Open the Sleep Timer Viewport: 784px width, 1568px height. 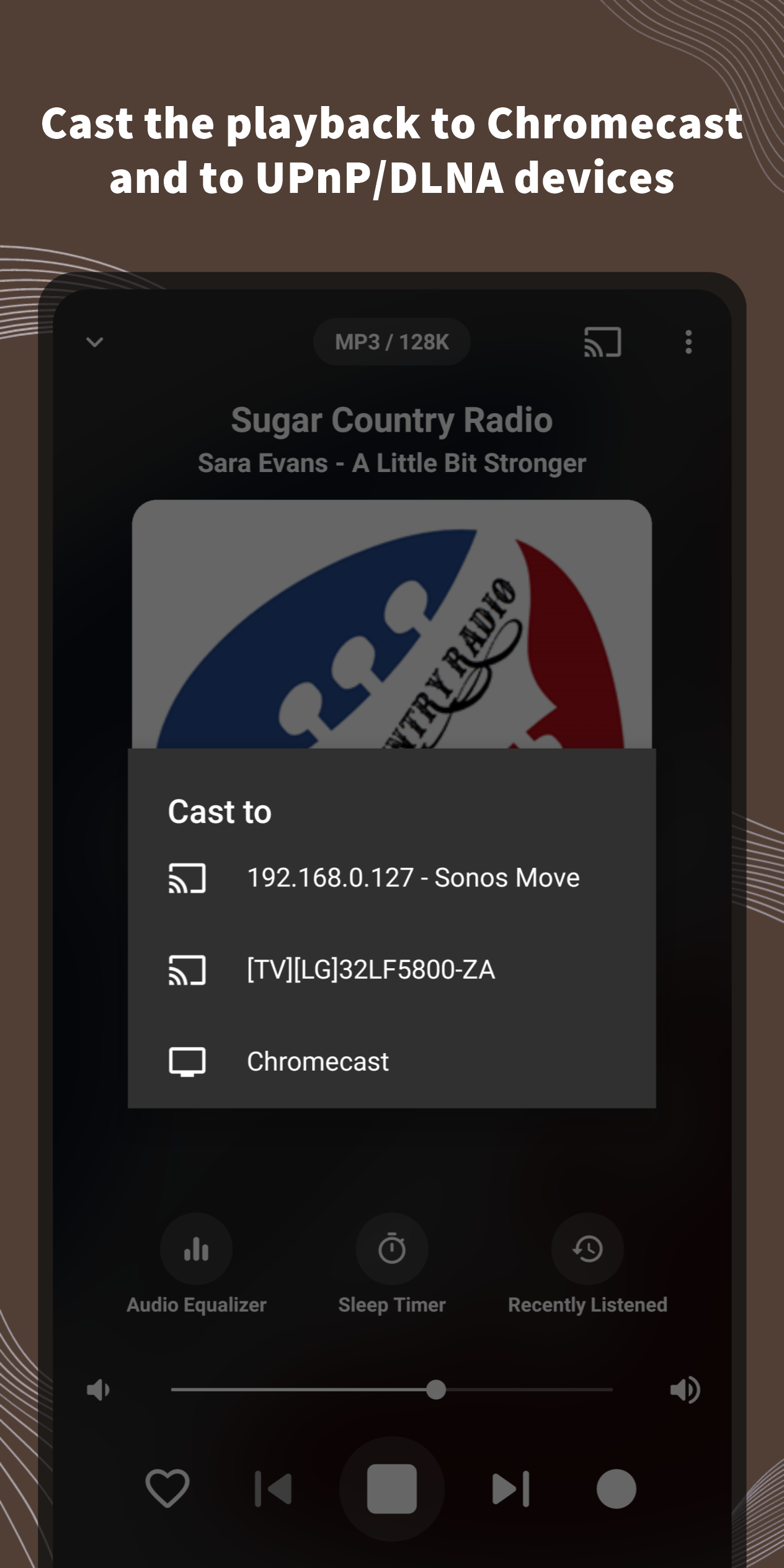tap(392, 1249)
